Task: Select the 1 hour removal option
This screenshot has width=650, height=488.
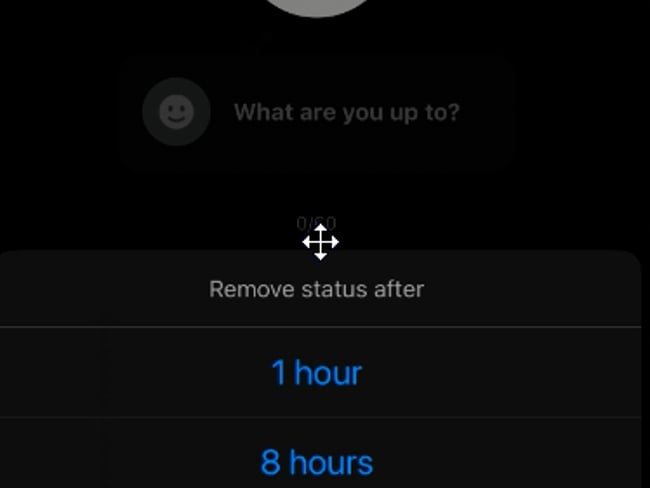Action: [316, 372]
